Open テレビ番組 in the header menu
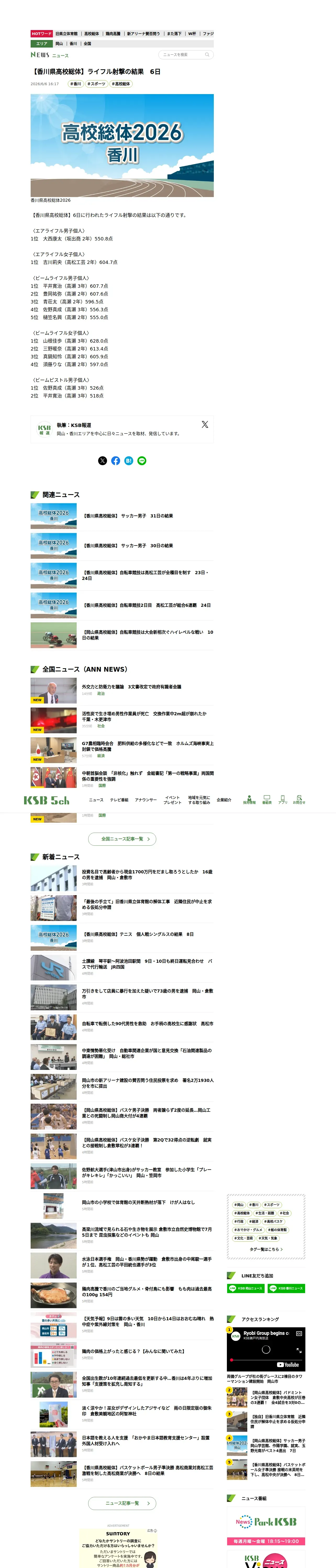 click(119, 800)
